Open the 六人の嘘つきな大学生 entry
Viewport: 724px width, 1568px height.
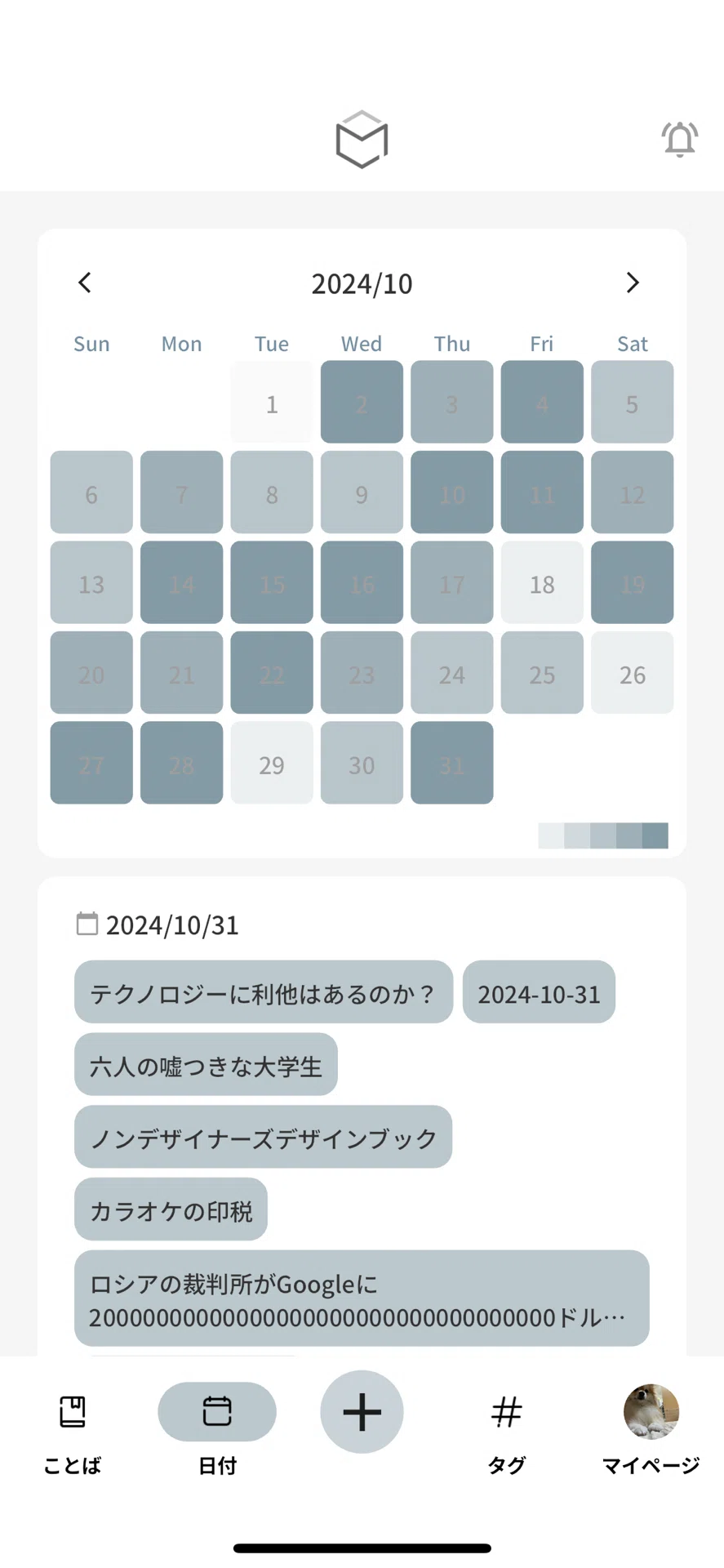click(206, 1064)
